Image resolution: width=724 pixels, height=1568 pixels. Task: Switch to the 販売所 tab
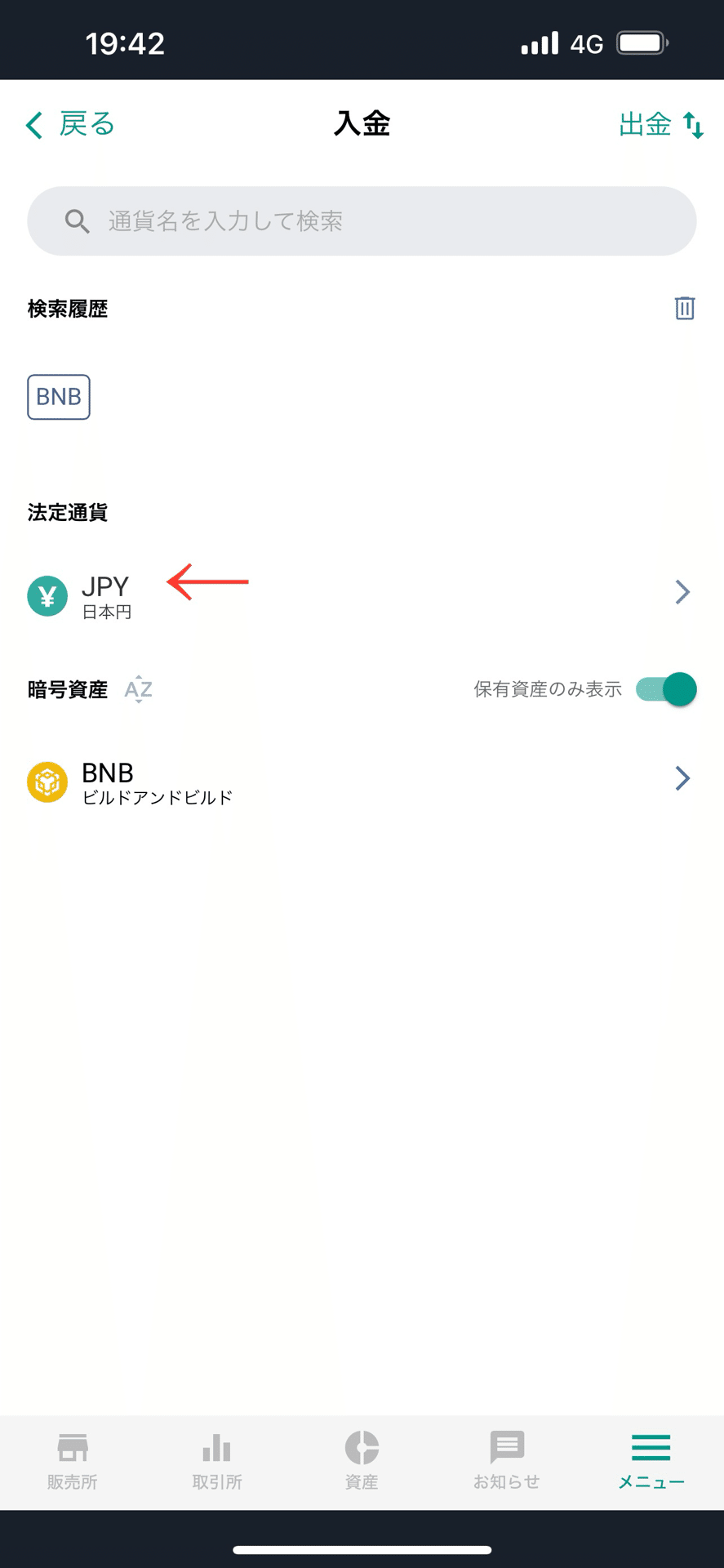pos(72,1461)
